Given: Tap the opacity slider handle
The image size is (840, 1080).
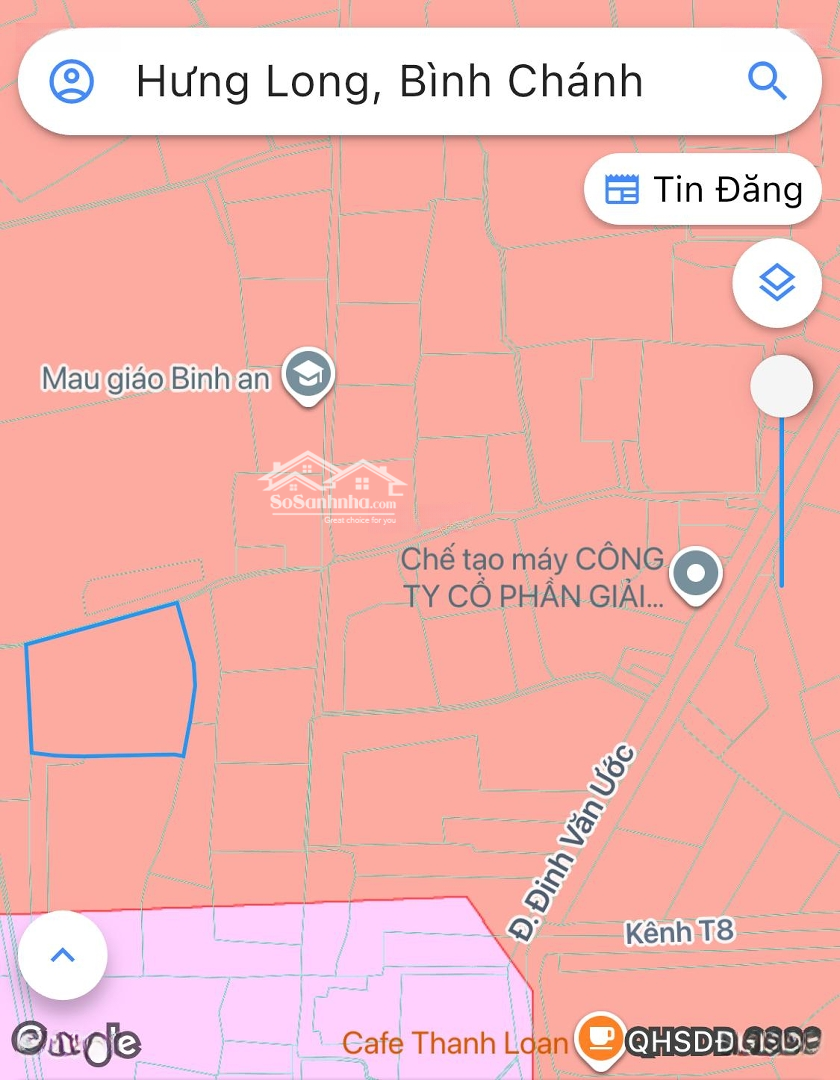Looking at the screenshot, I should [x=781, y=386].
